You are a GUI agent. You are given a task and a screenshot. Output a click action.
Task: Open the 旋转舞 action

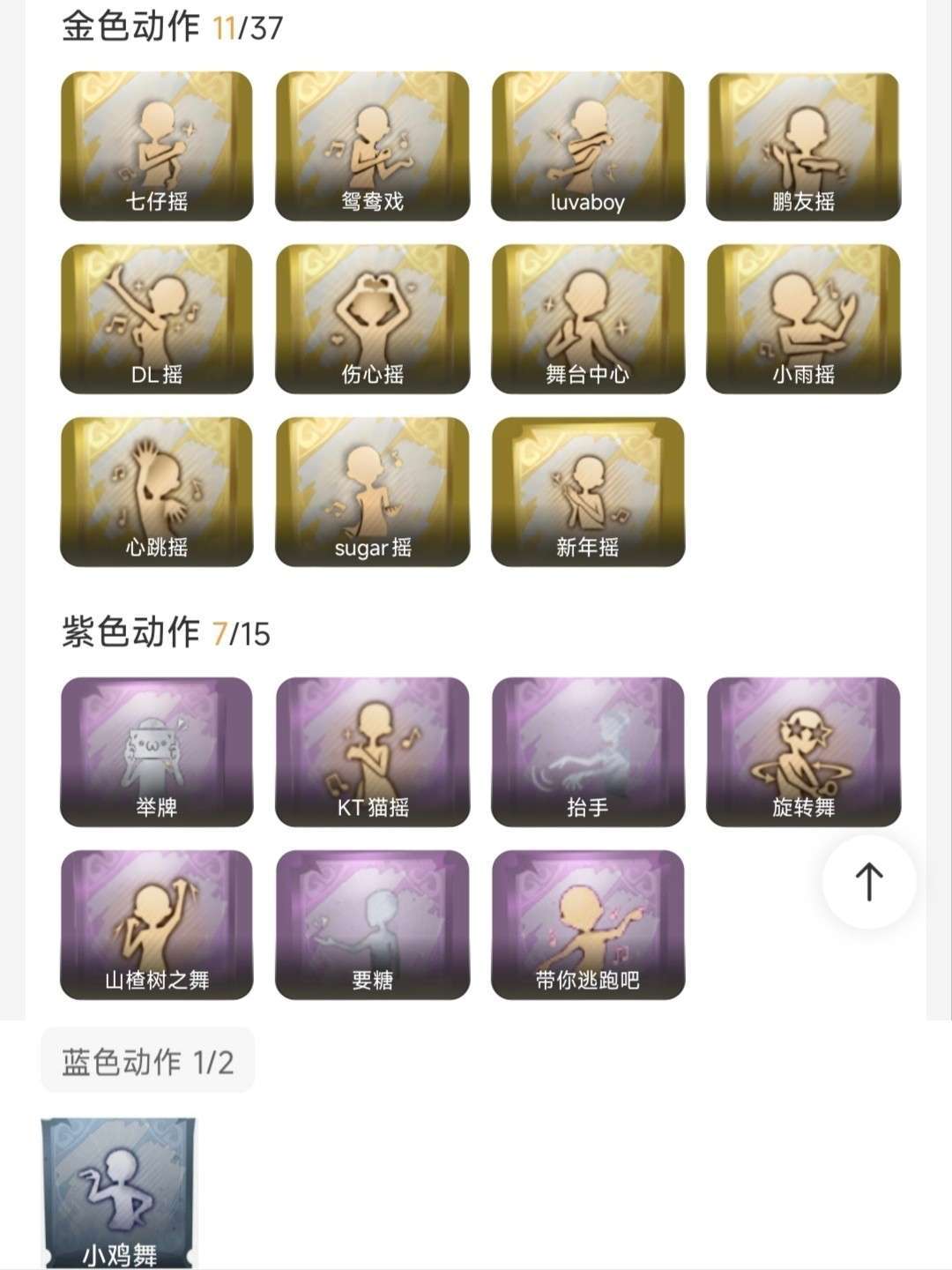[803, 751]
